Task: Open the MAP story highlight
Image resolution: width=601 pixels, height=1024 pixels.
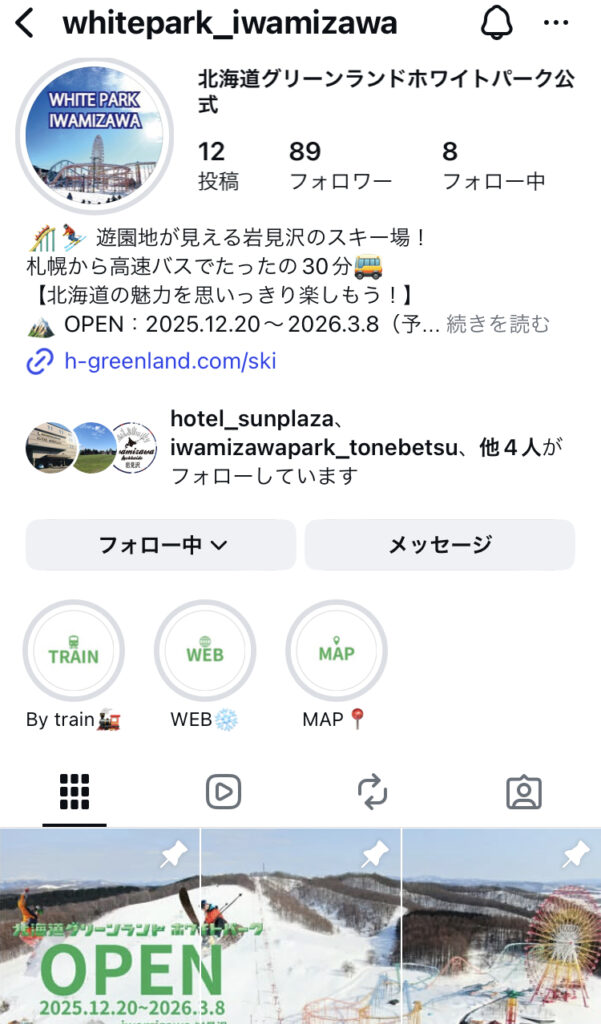Action: click(336, 653)
